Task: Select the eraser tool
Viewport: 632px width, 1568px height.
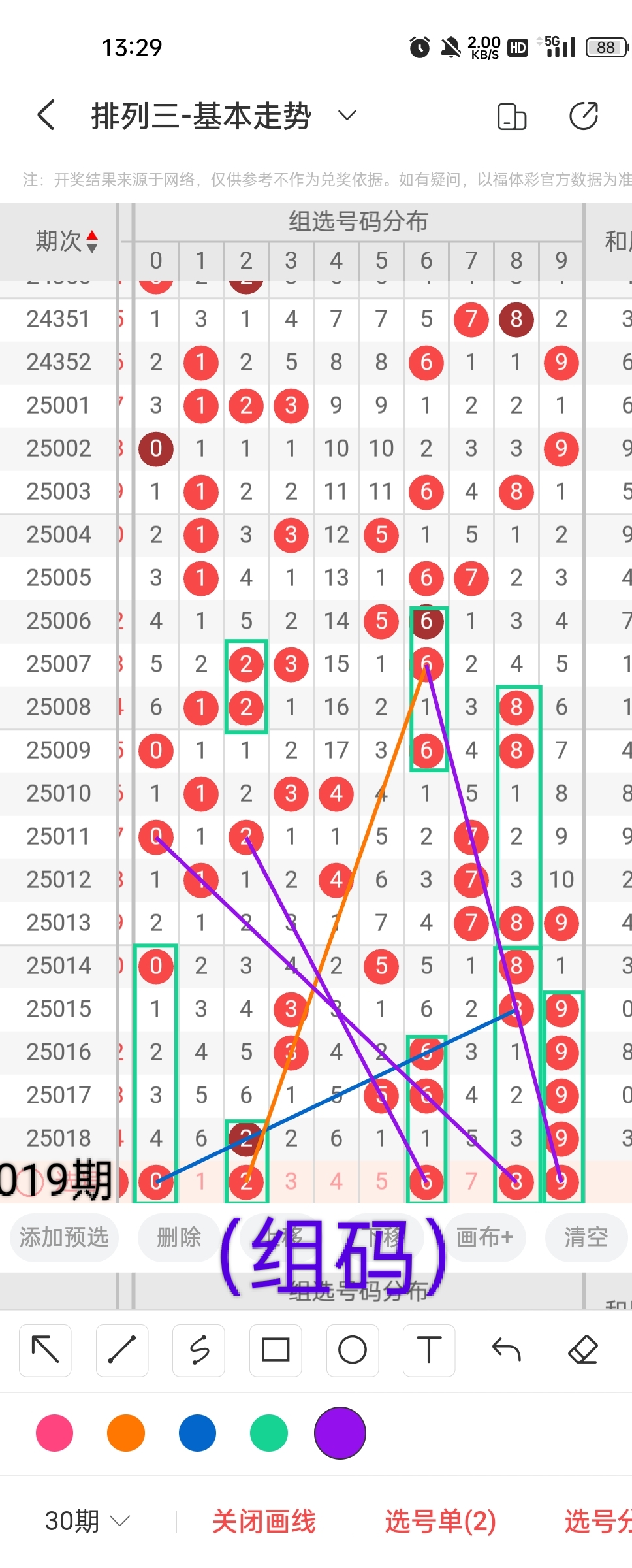Action: (583, 1350)
